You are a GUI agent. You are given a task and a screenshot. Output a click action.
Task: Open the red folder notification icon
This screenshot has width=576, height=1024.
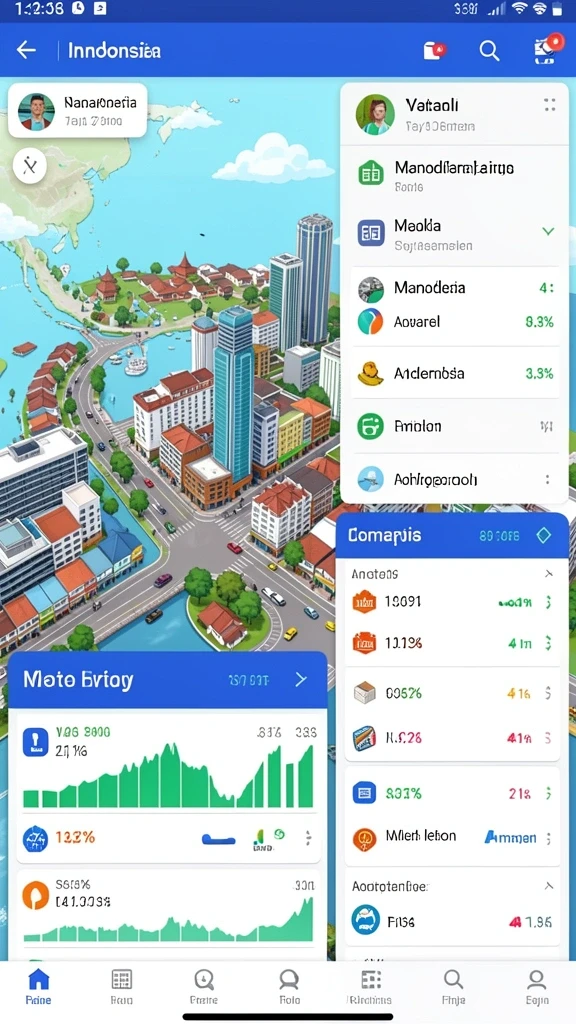434,50
